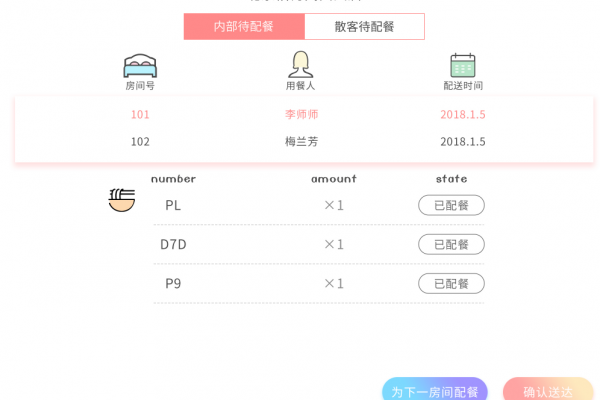600x400 pixels.
Task: Tap 已配餐 button for item D7D
Action: coord(451,244)
